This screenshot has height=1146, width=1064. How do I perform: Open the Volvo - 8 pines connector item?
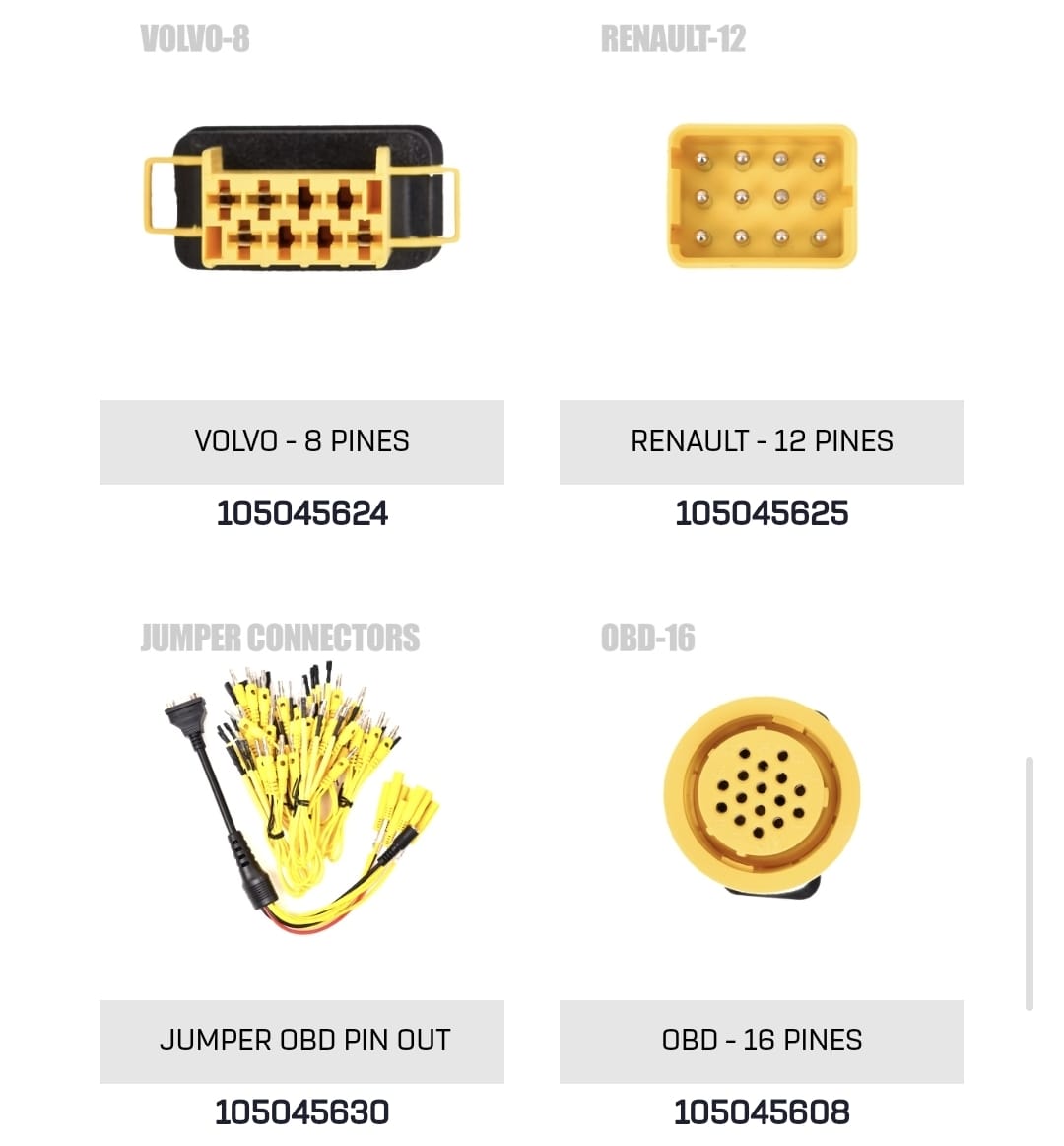301,441
